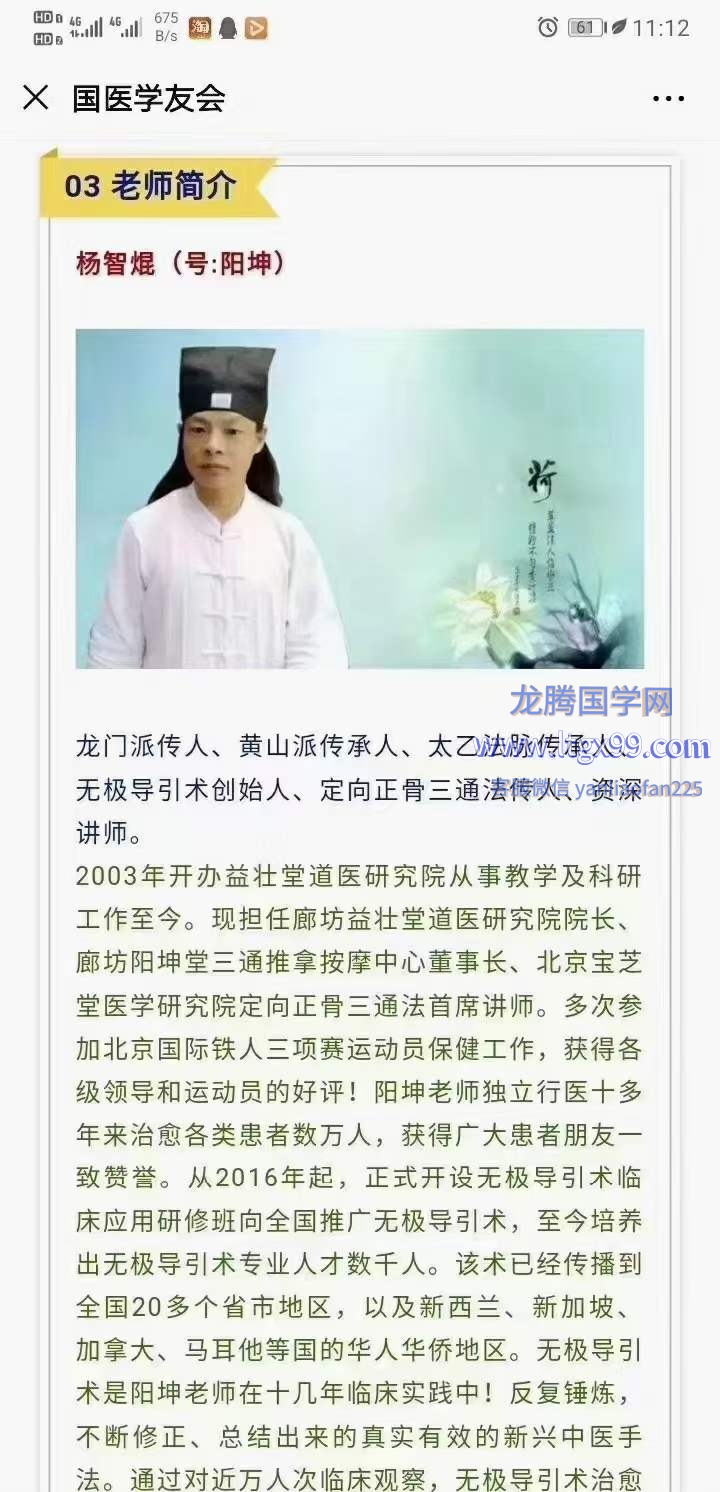
Task: Open the three-dot overflow menu
Action: (x=668, y=98)
